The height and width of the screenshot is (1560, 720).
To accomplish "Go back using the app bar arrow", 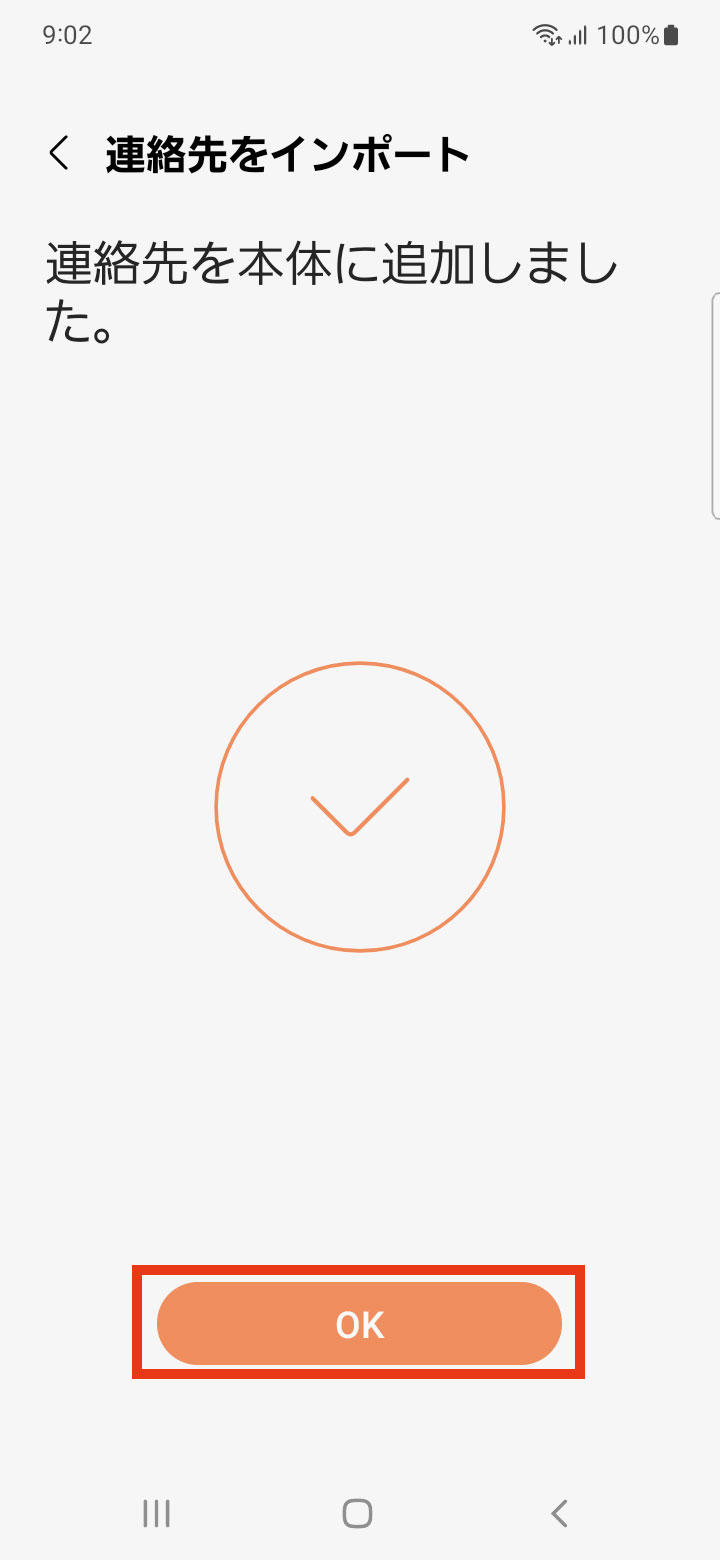I will [x=60, y=154].
